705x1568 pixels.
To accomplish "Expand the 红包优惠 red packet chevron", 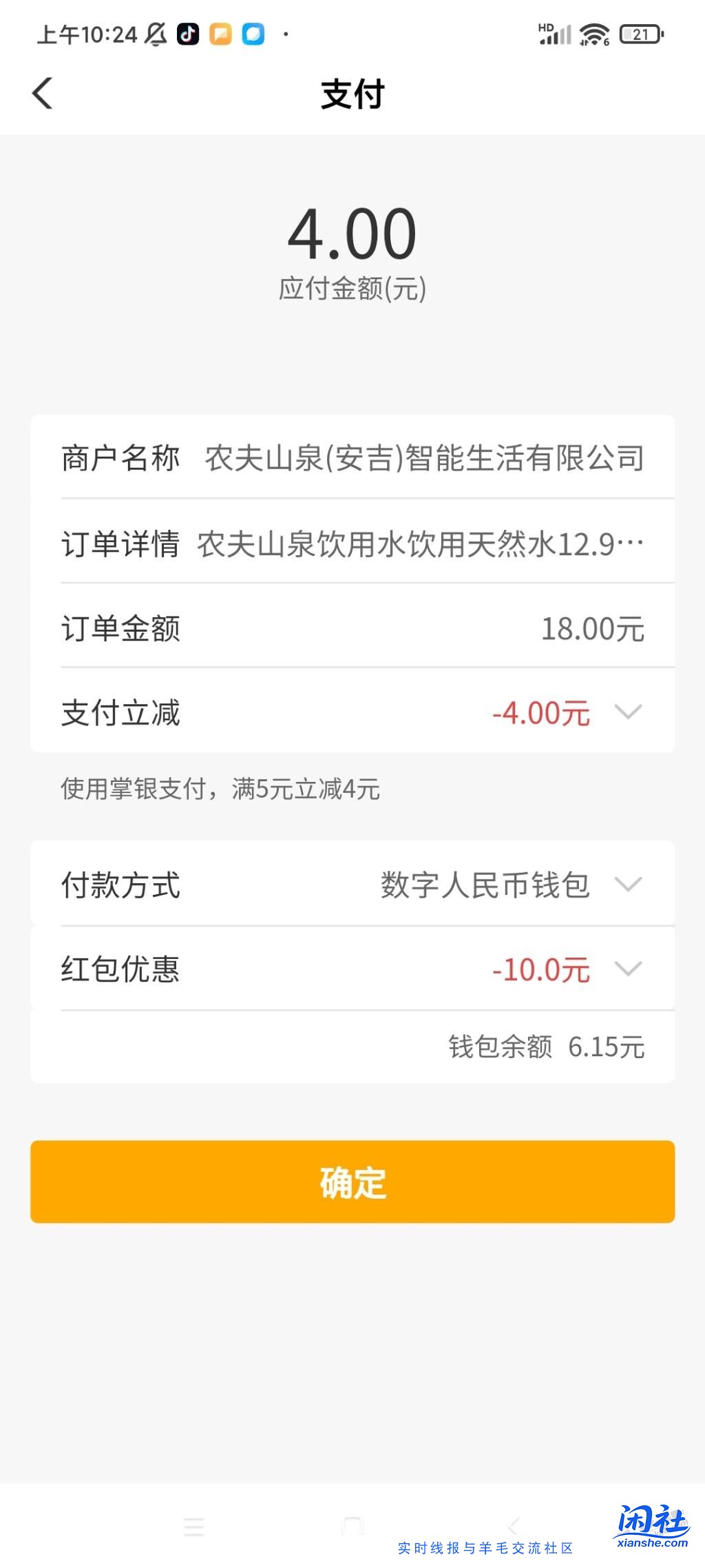I will tap(627, 968).
